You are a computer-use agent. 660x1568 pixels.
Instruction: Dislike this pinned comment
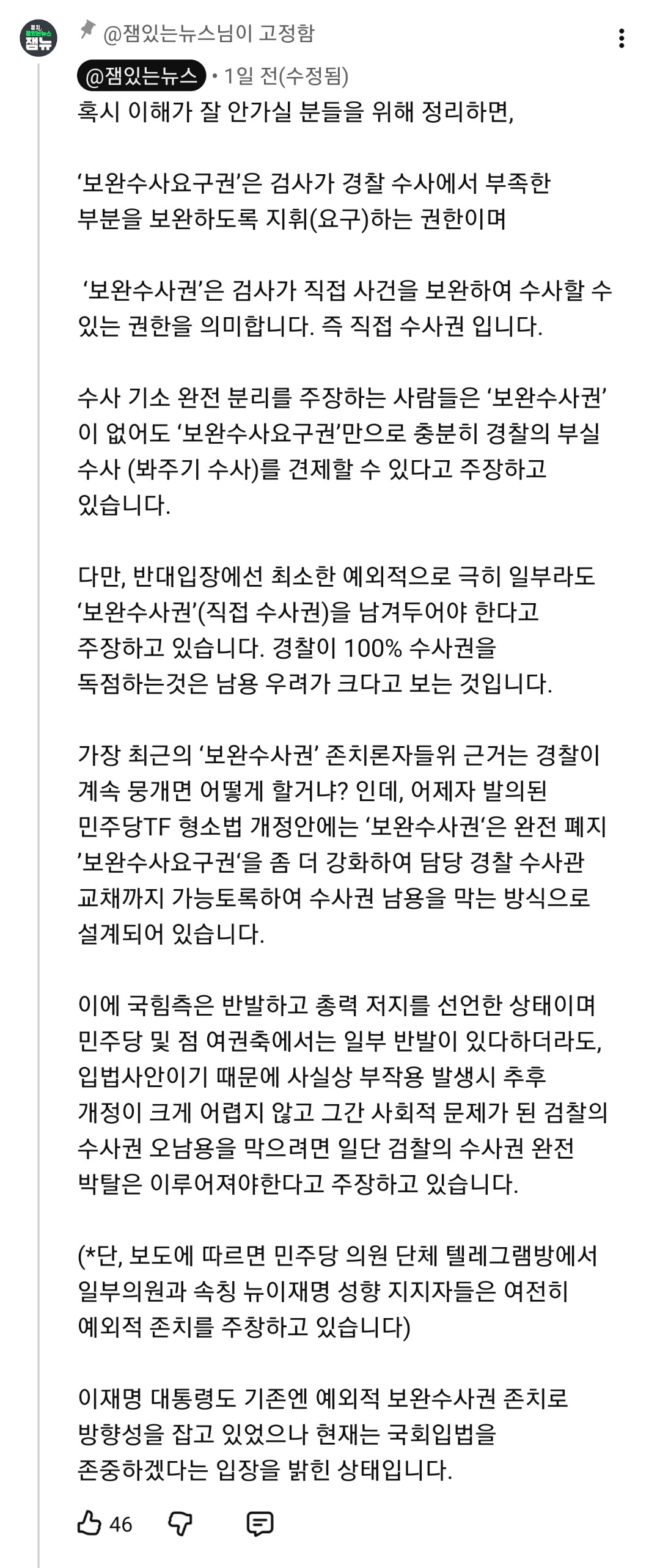(x=180, y=1523)
